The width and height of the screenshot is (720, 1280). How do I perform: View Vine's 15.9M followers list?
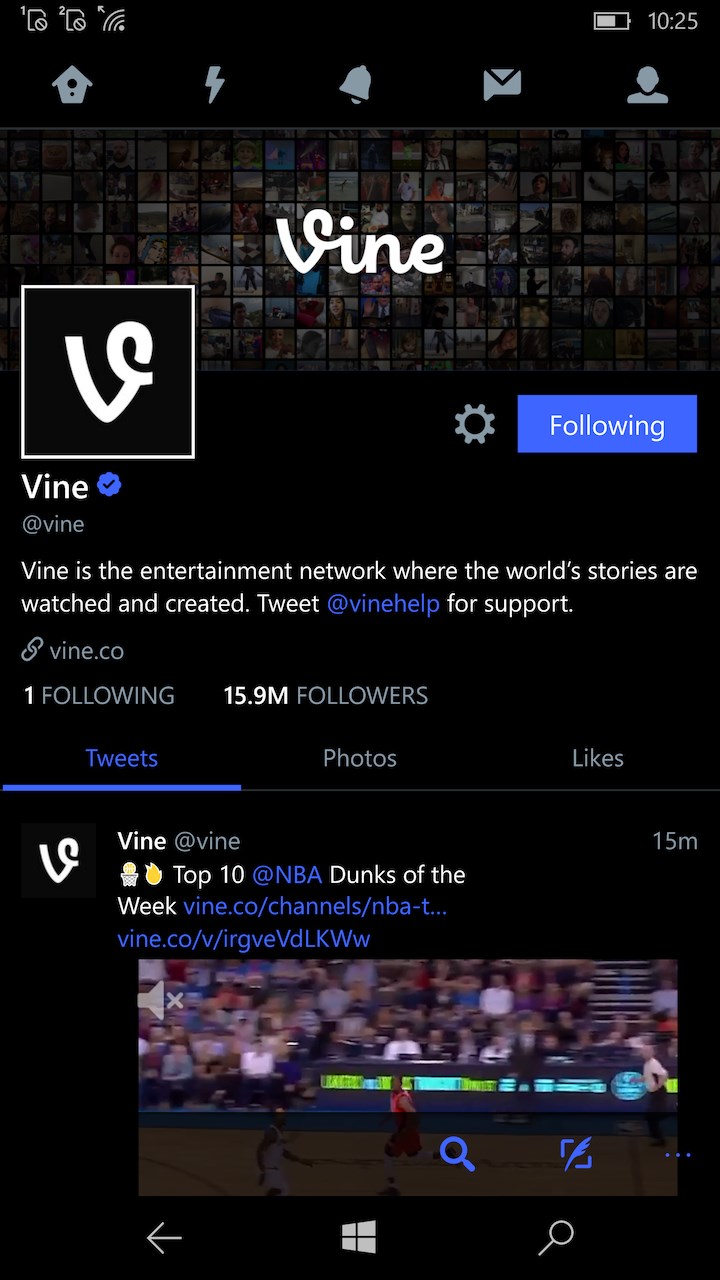(x=325, y=695)
